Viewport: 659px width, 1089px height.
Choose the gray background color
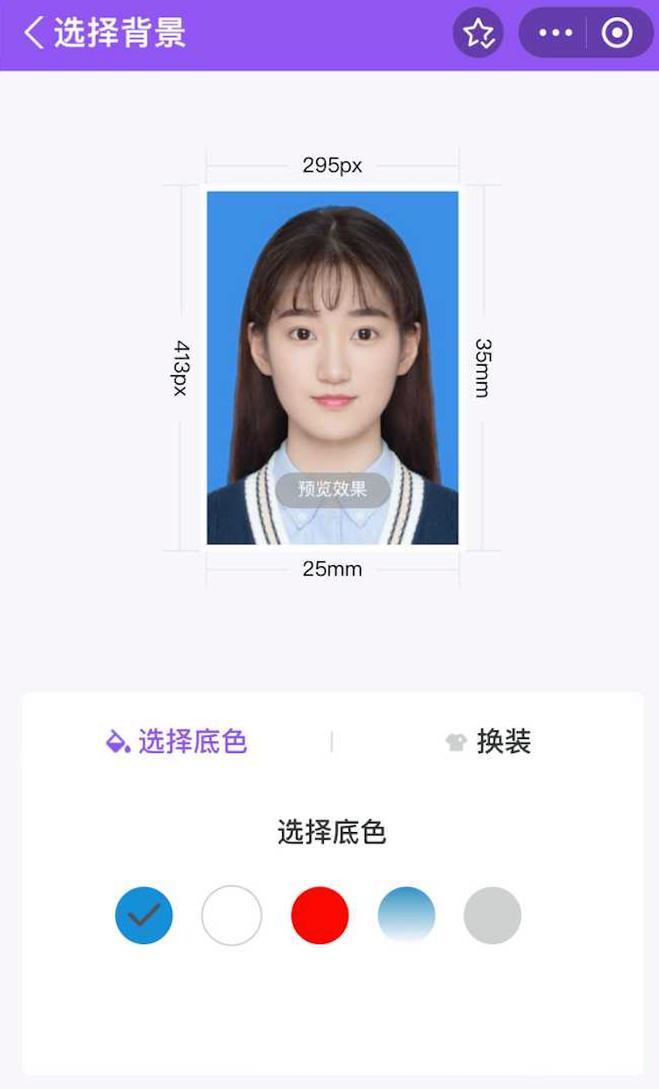point(492,915)
